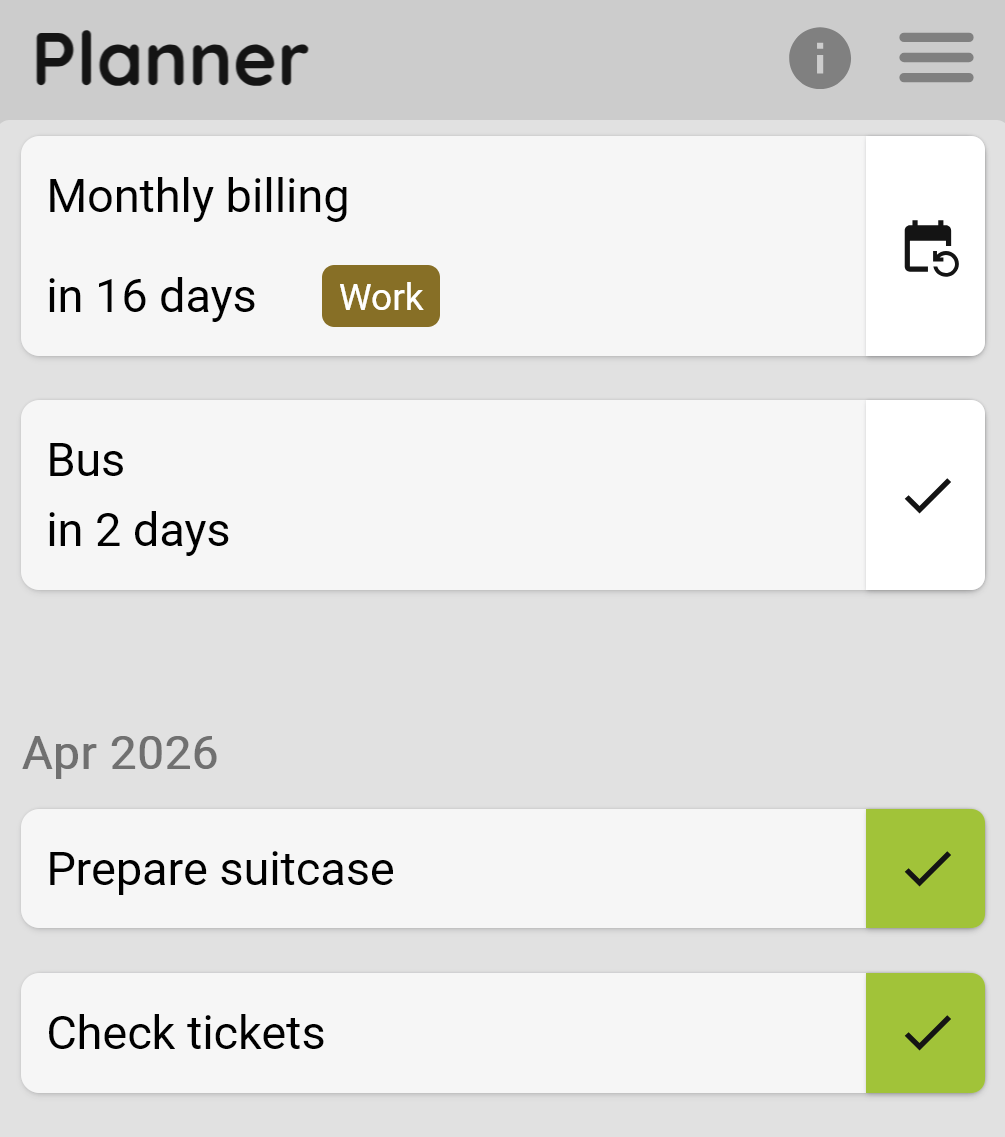Open the info dialog via the i icon
This screenshot has height=1137, width=1005.
coord(820,58)
